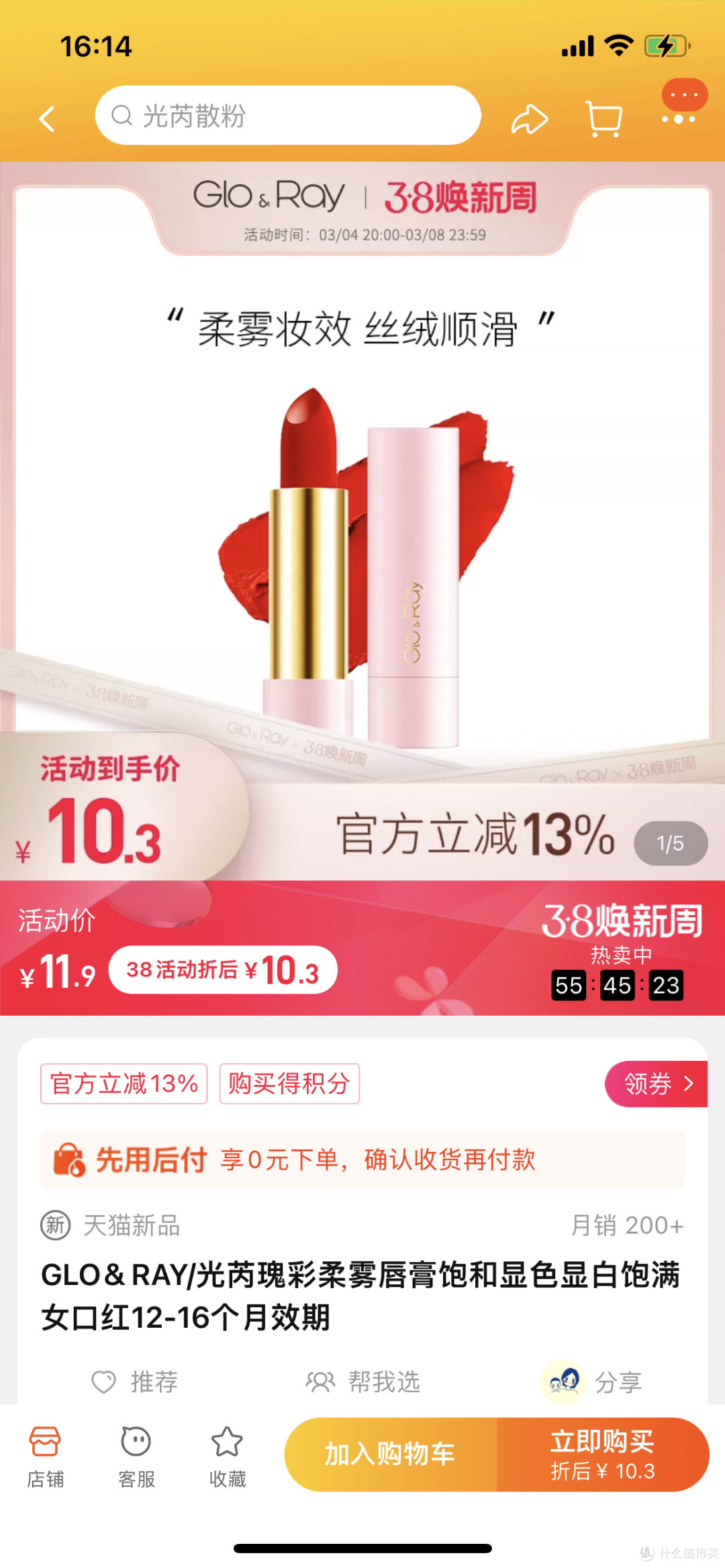Tap the 官方立减13% discount tag
Viewport: 725px width, 1568px height.
[124, 1084]
